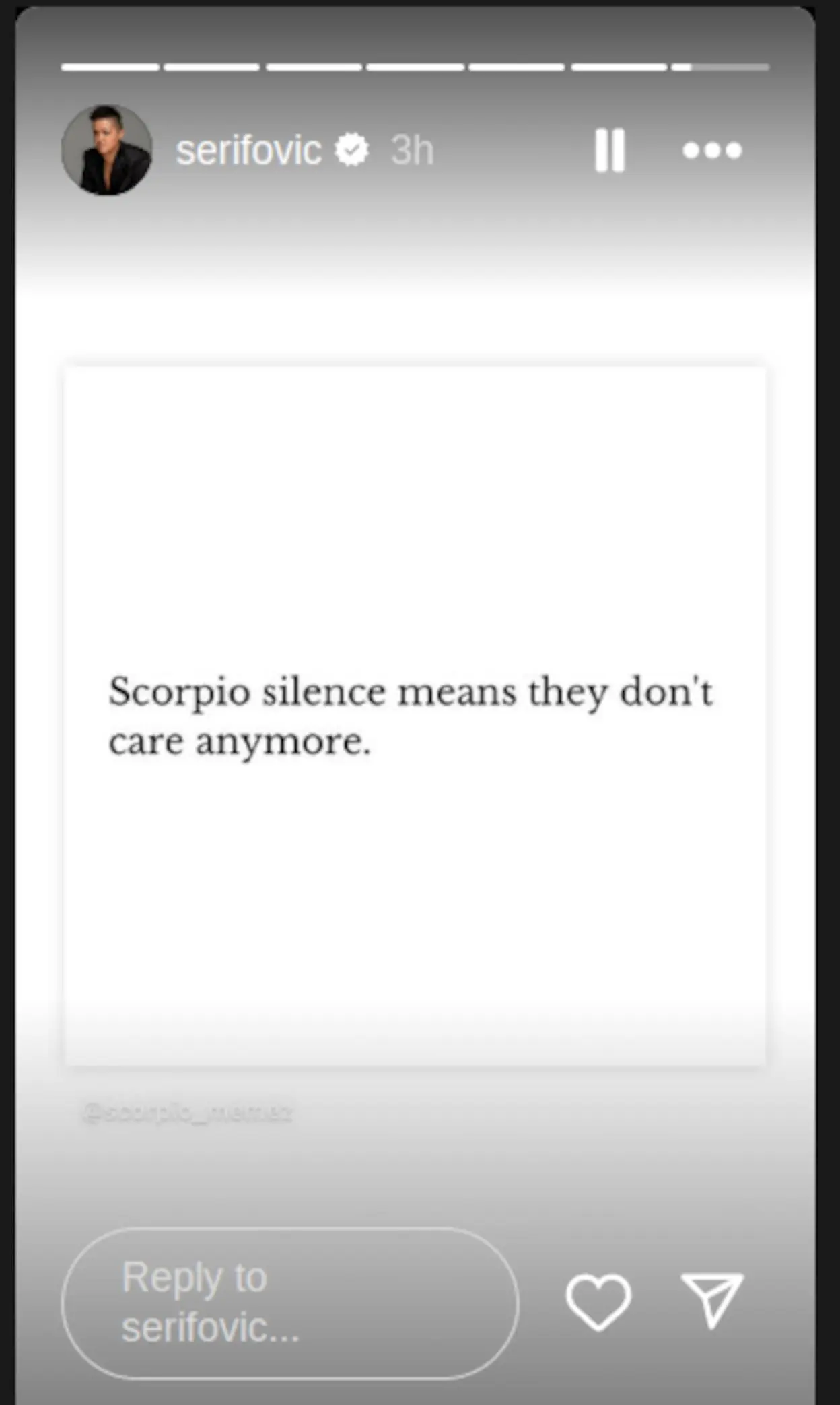Tap the serifovic username
This screenshot has height=1405, width=840.
pyautogui.click(x=248, y=150)
